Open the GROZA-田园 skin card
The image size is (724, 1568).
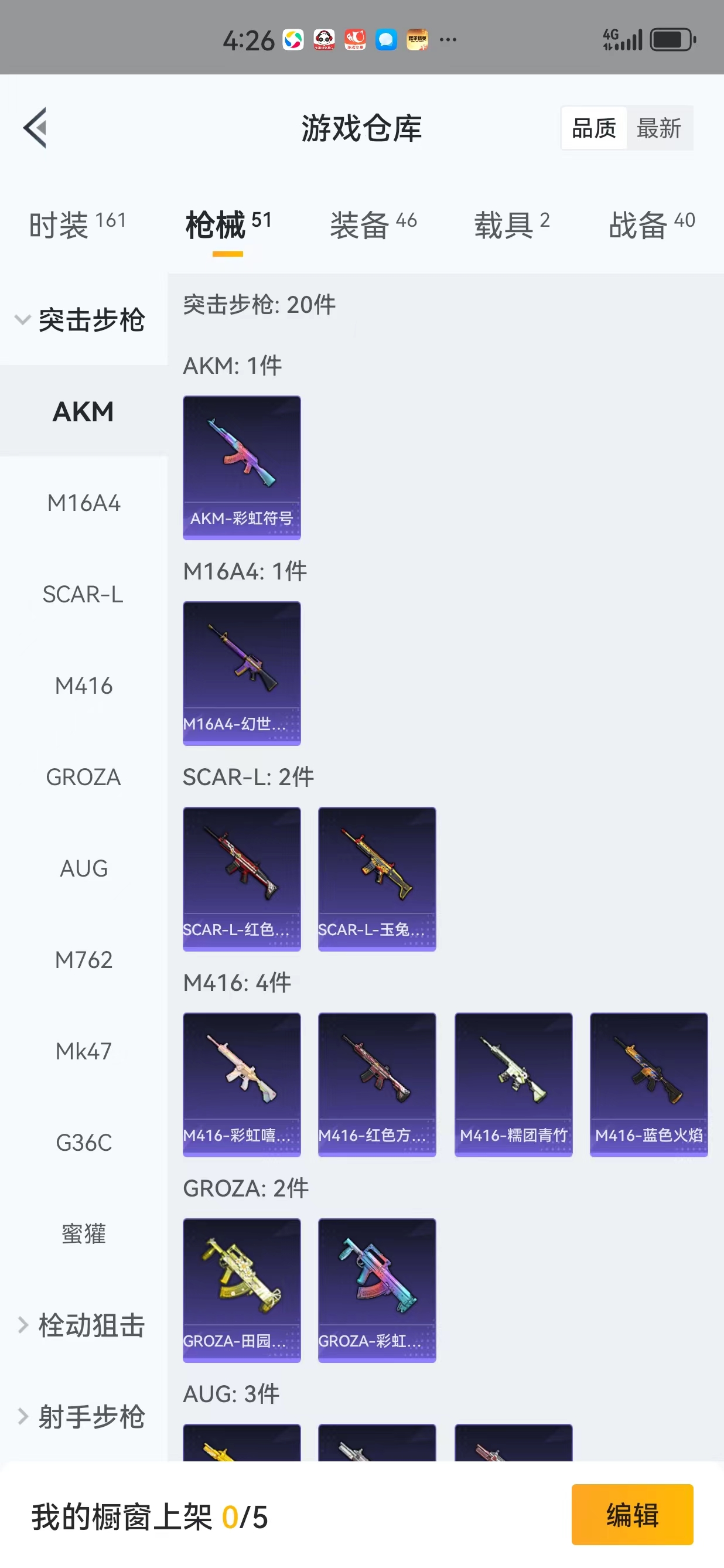coord(241,1290)
